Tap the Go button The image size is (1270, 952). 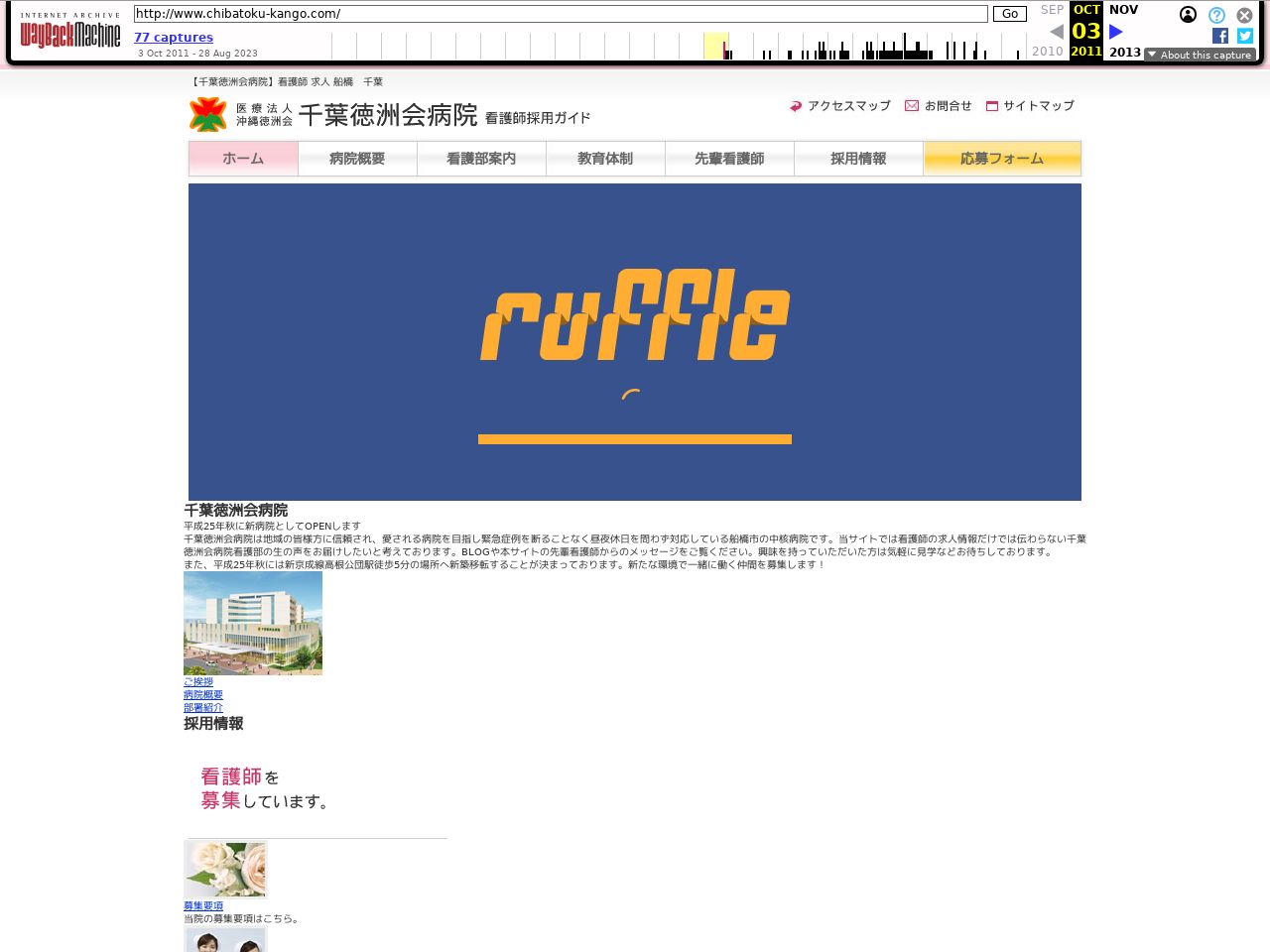[1009, 14]
